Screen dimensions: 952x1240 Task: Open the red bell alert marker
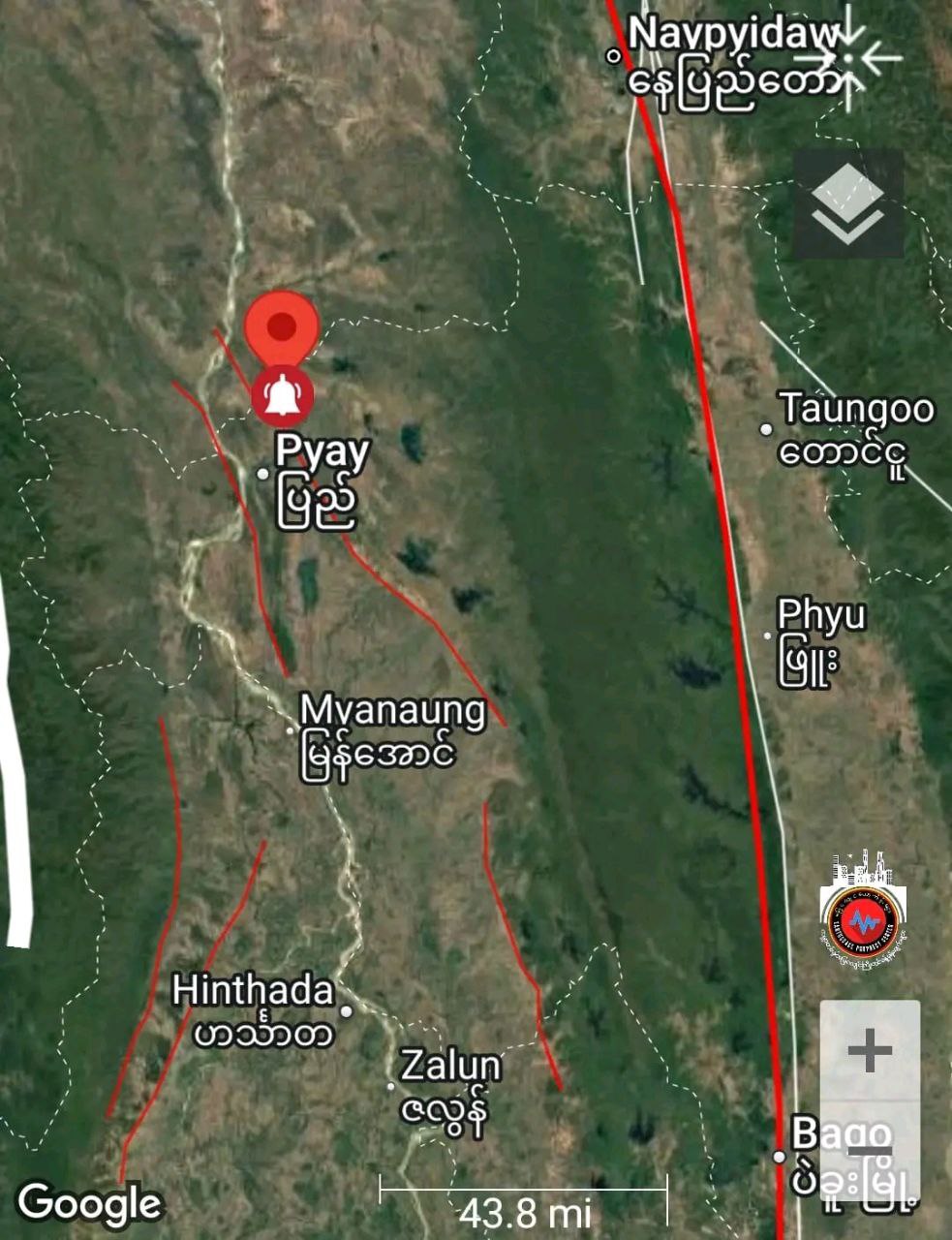(282, 395)
